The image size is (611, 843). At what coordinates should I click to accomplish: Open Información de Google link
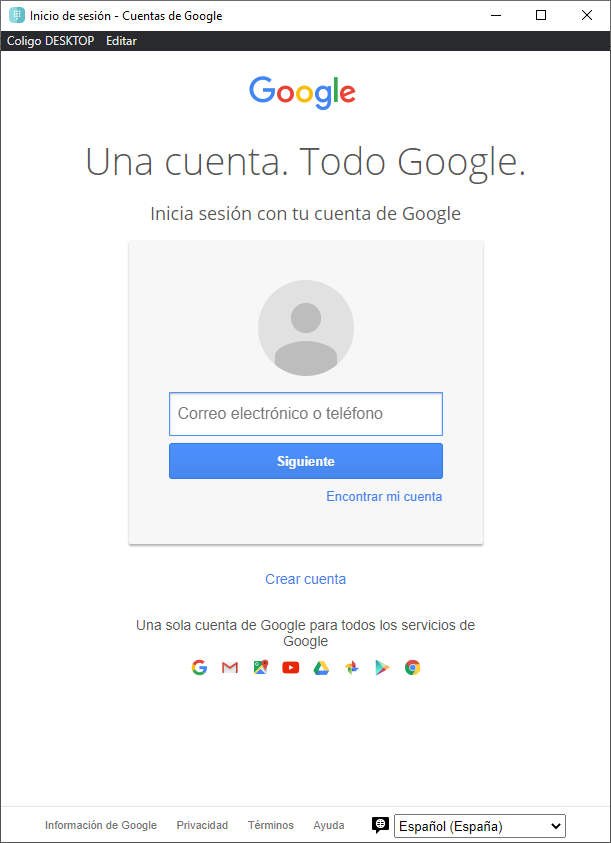(x=101, y=825)
